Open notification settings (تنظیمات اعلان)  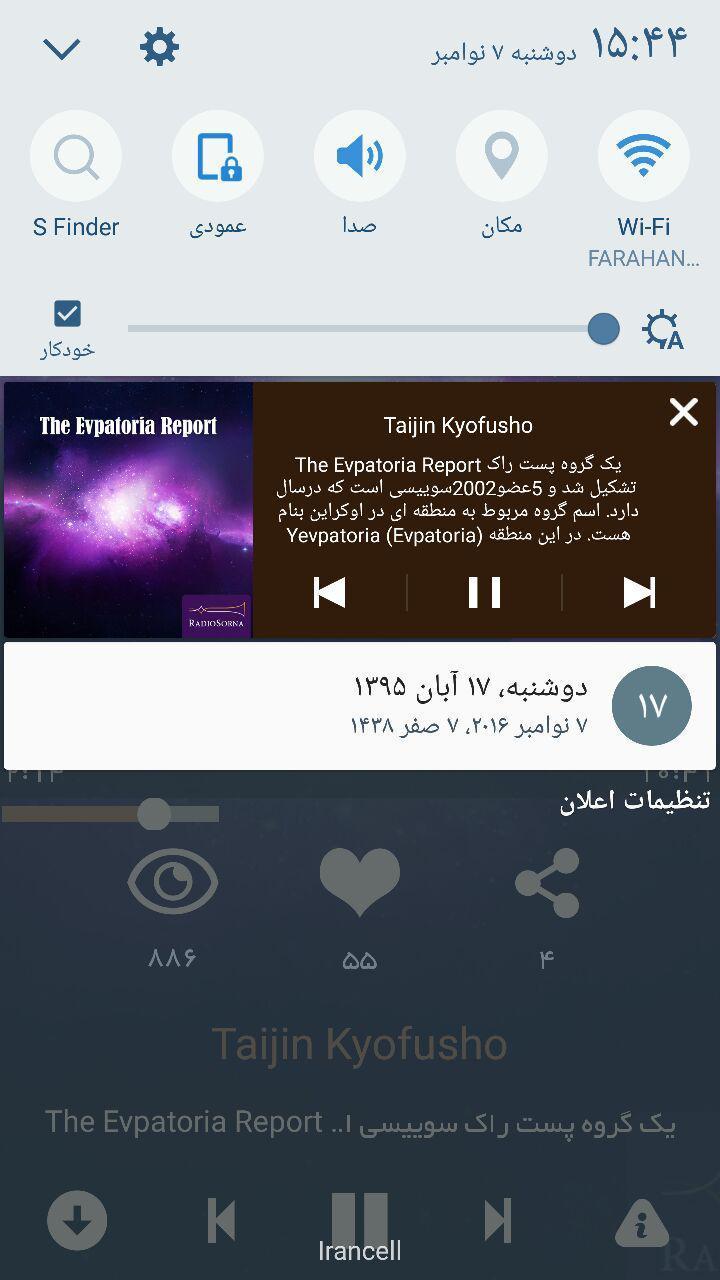[635, 801]
